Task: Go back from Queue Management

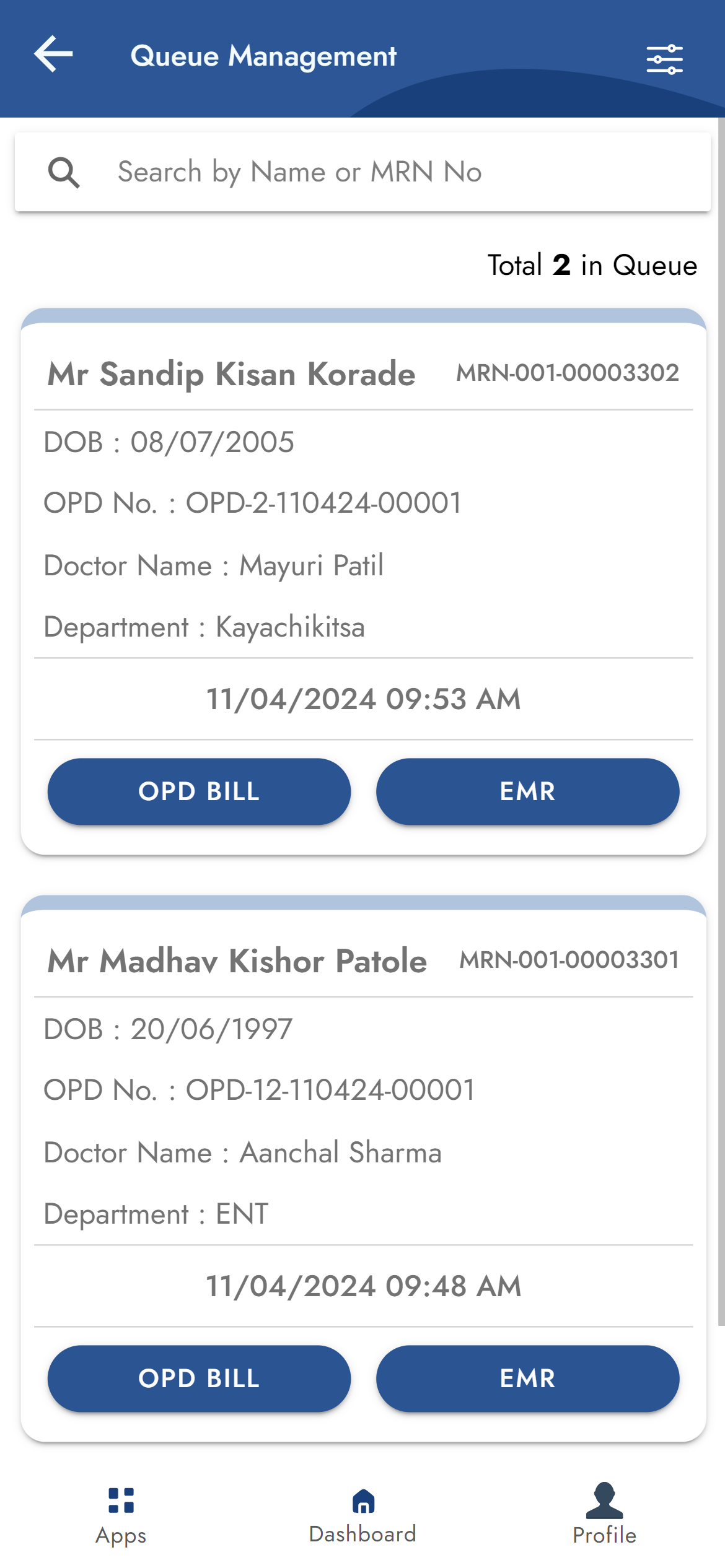Action: 53,54
